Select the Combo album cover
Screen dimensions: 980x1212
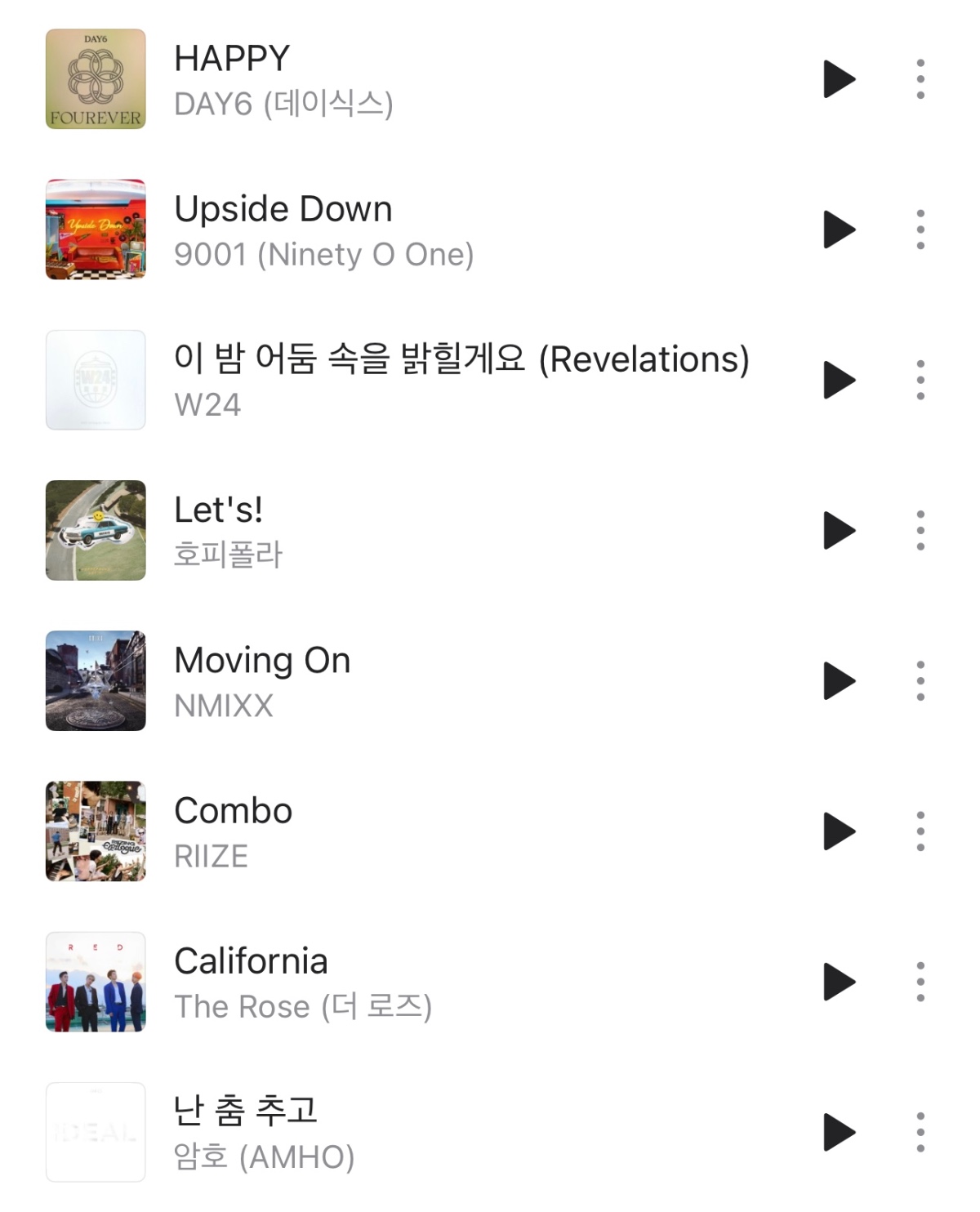[x=96, y=831]
